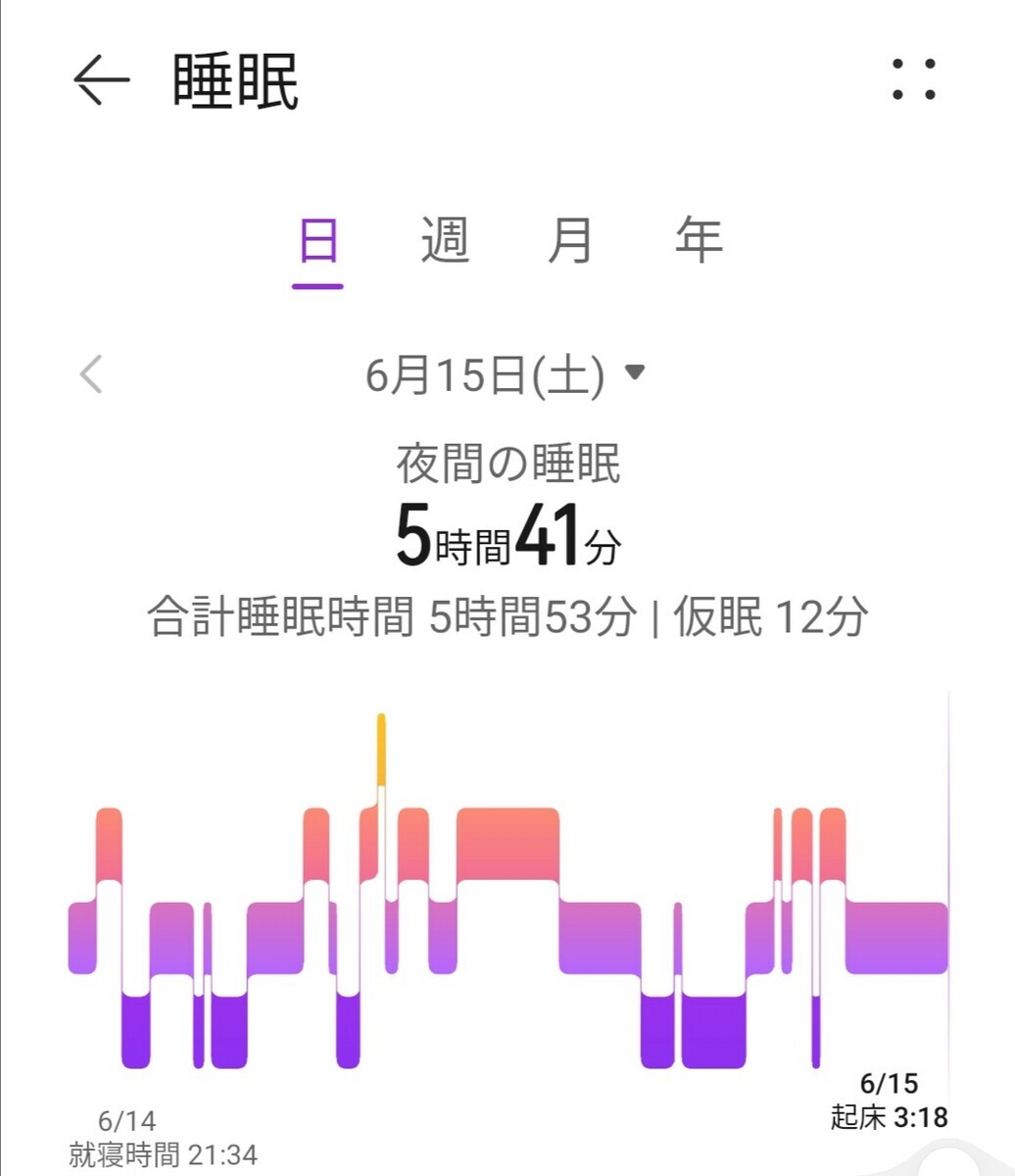Go to the previous day's sleep data
The height and width of the screenshot is (1176, 1015).
(92, 374)
